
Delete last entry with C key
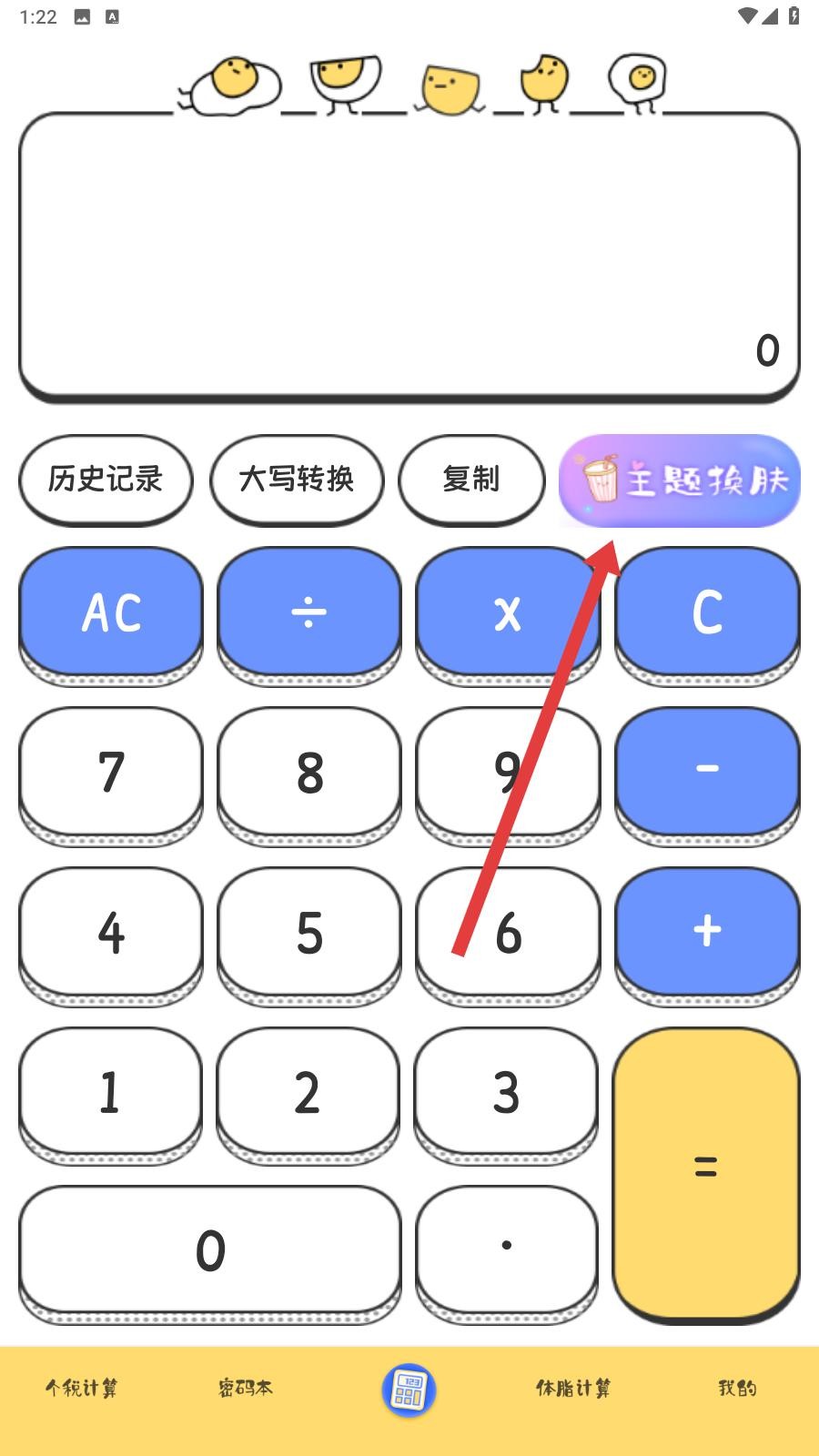coord(707,612)
